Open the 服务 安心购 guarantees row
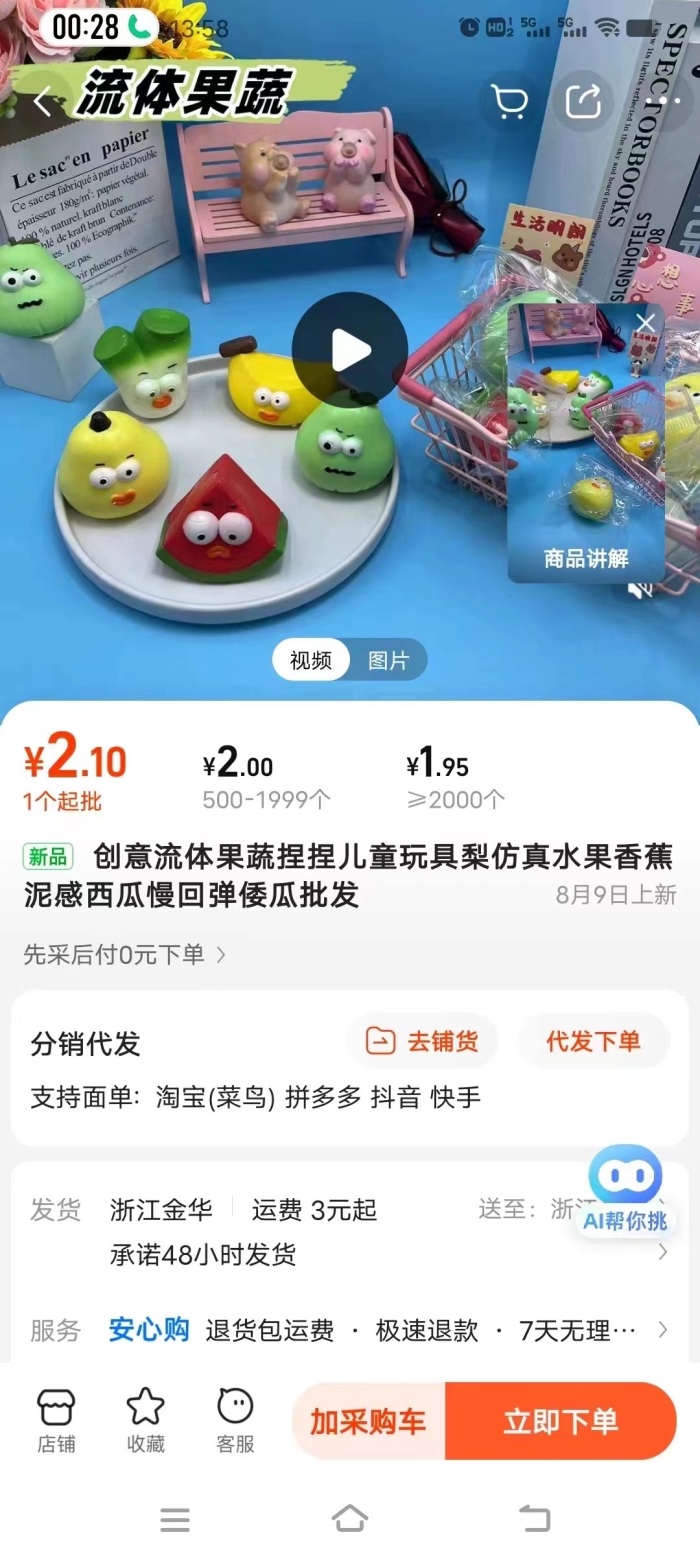The image size is (700, 1561). tap(662, 1330)
